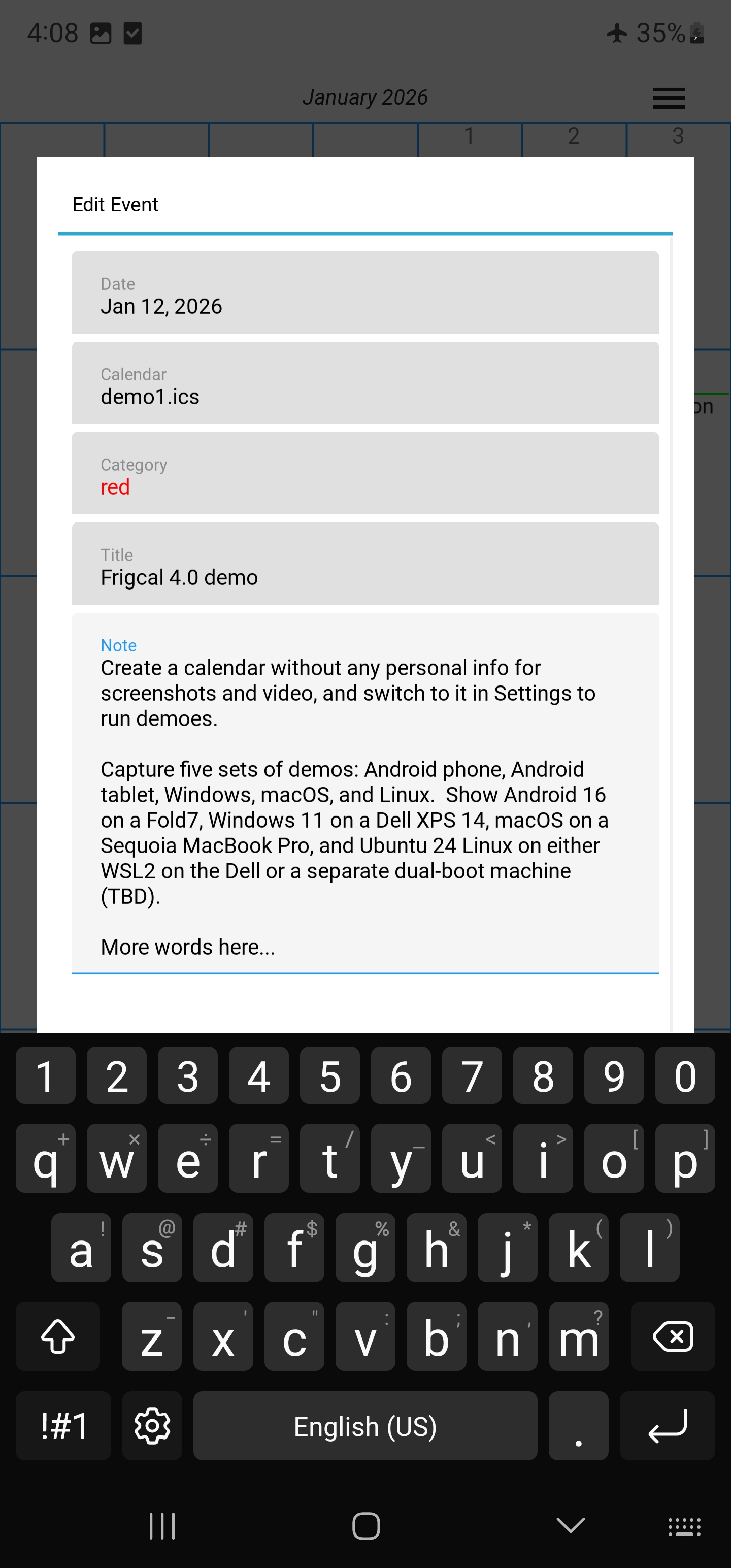Hide the keyboard with the down chevron

pyautogui.click(x=570, y=1525)
